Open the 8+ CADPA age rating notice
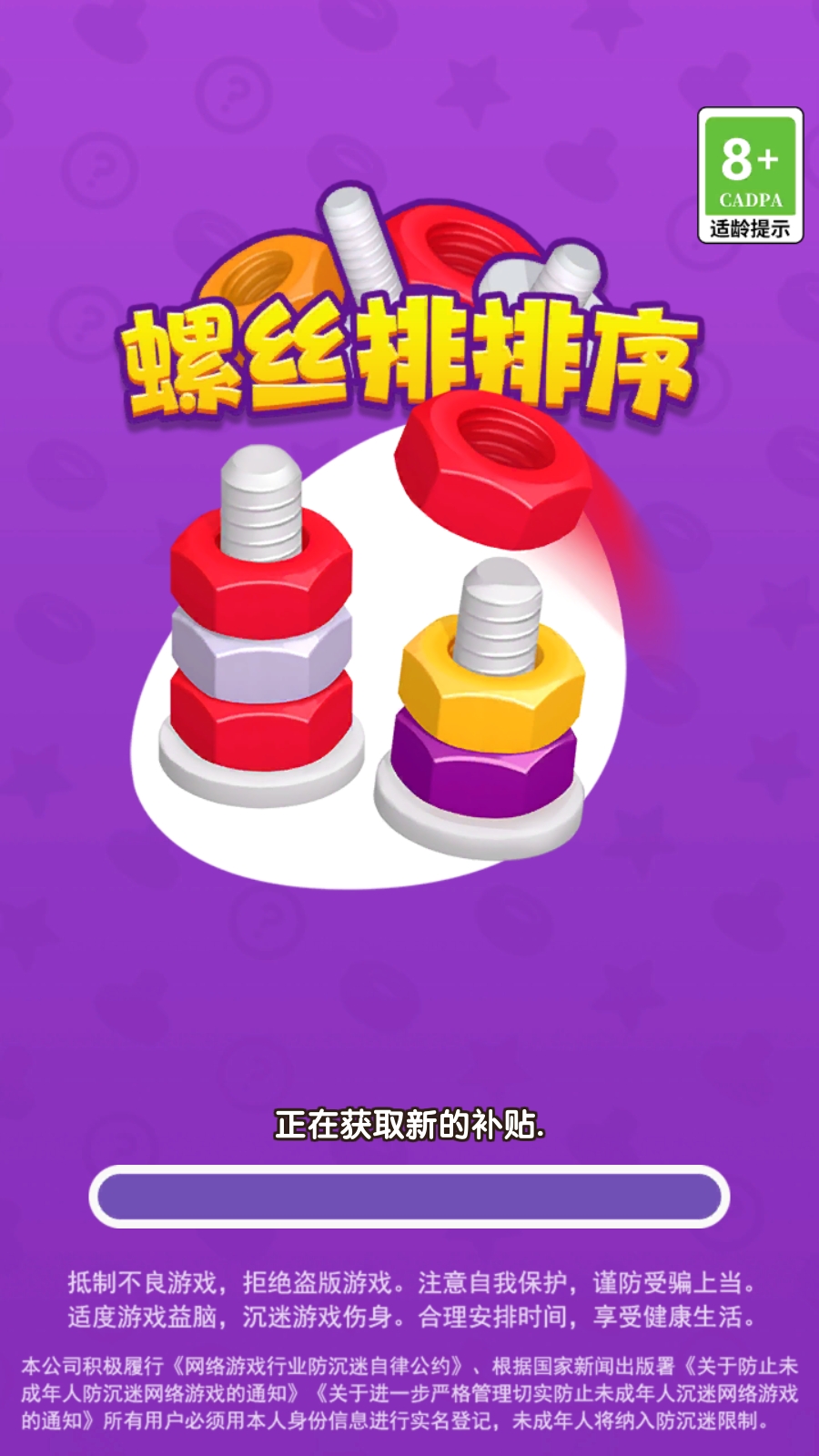The height and width of the screenshot is (1456, 819). point(751,176)
